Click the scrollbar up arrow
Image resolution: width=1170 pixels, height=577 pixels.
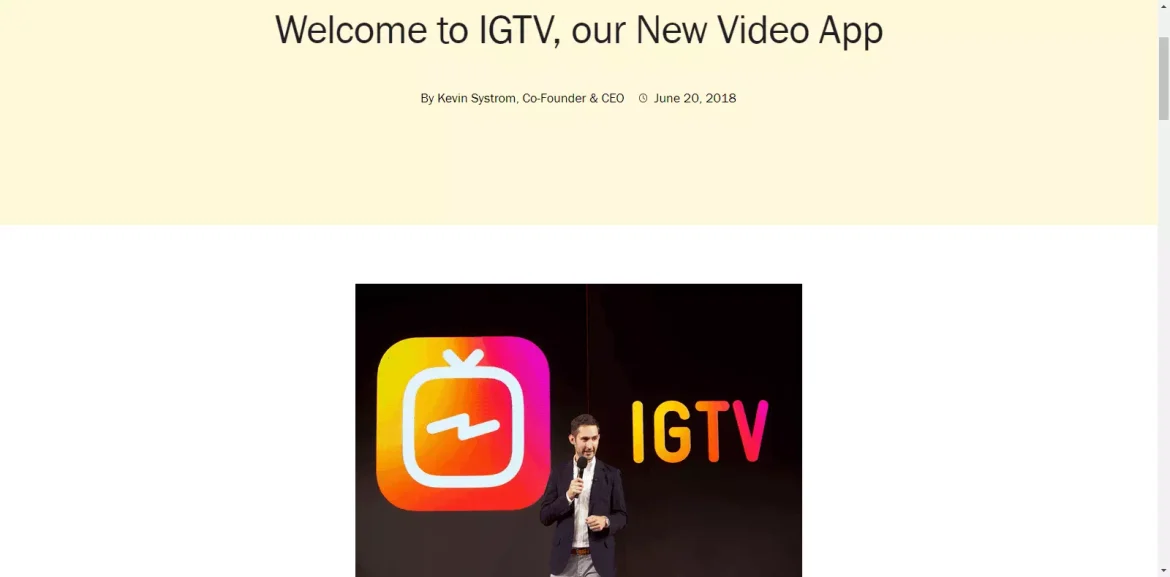[x=1163, y=6]
